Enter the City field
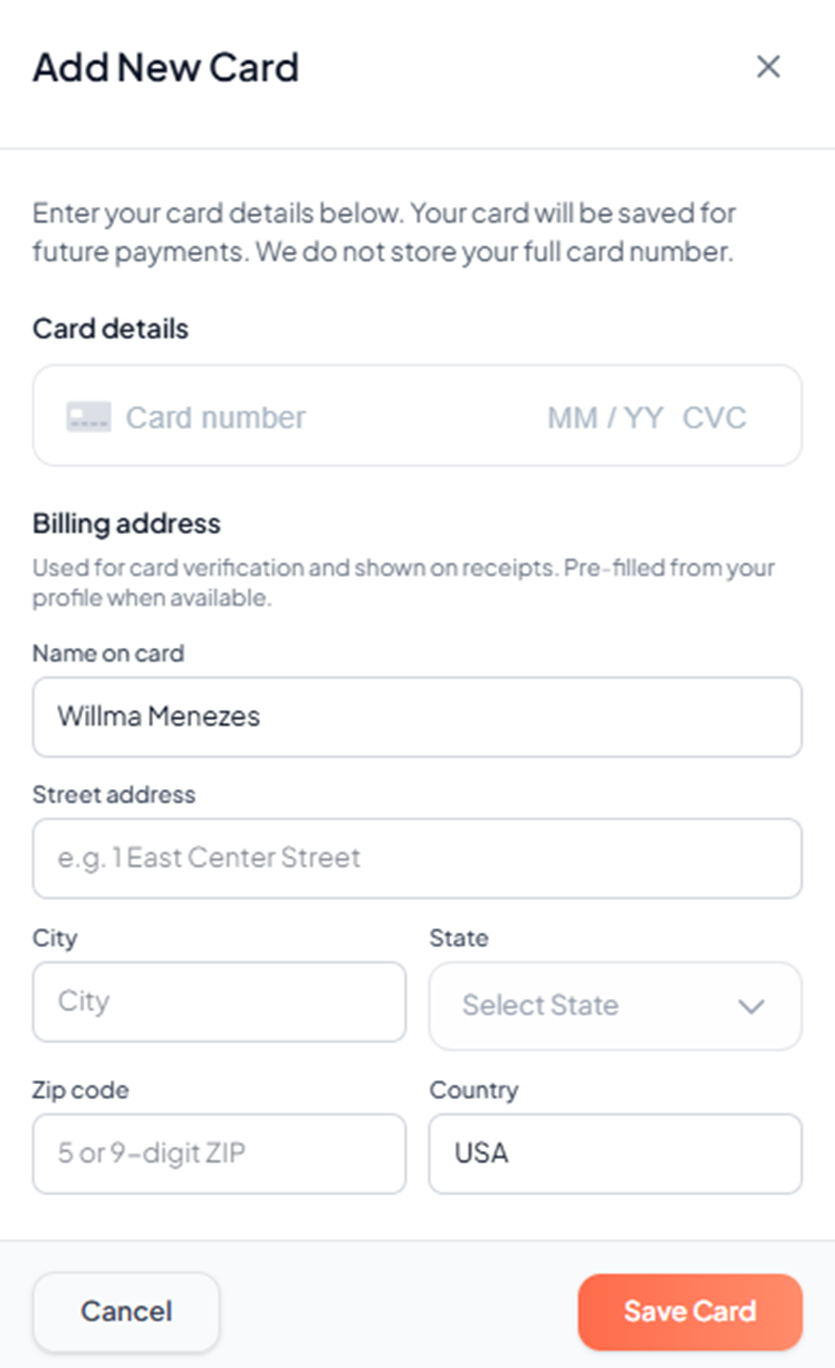Viewport: 835px width, 1368px height. pyautogui.click(x=219, y=1002)
